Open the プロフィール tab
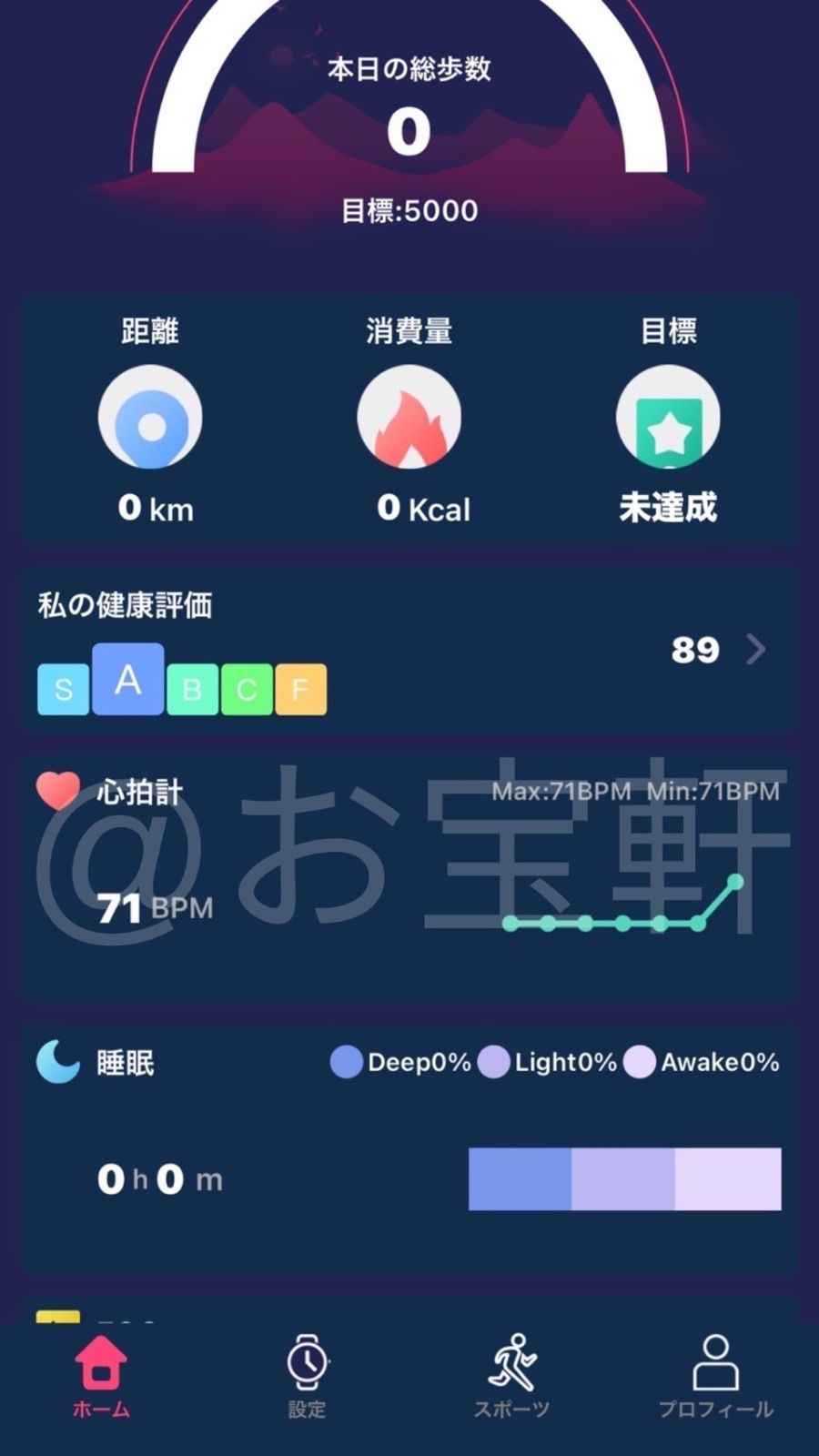This screenshot has width=819, height=1456. [716, 1376]
